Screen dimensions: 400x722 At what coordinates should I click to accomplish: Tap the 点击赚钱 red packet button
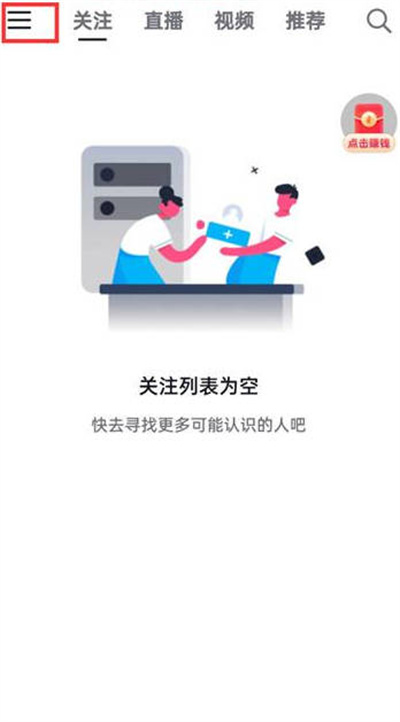tap(369, 122)
